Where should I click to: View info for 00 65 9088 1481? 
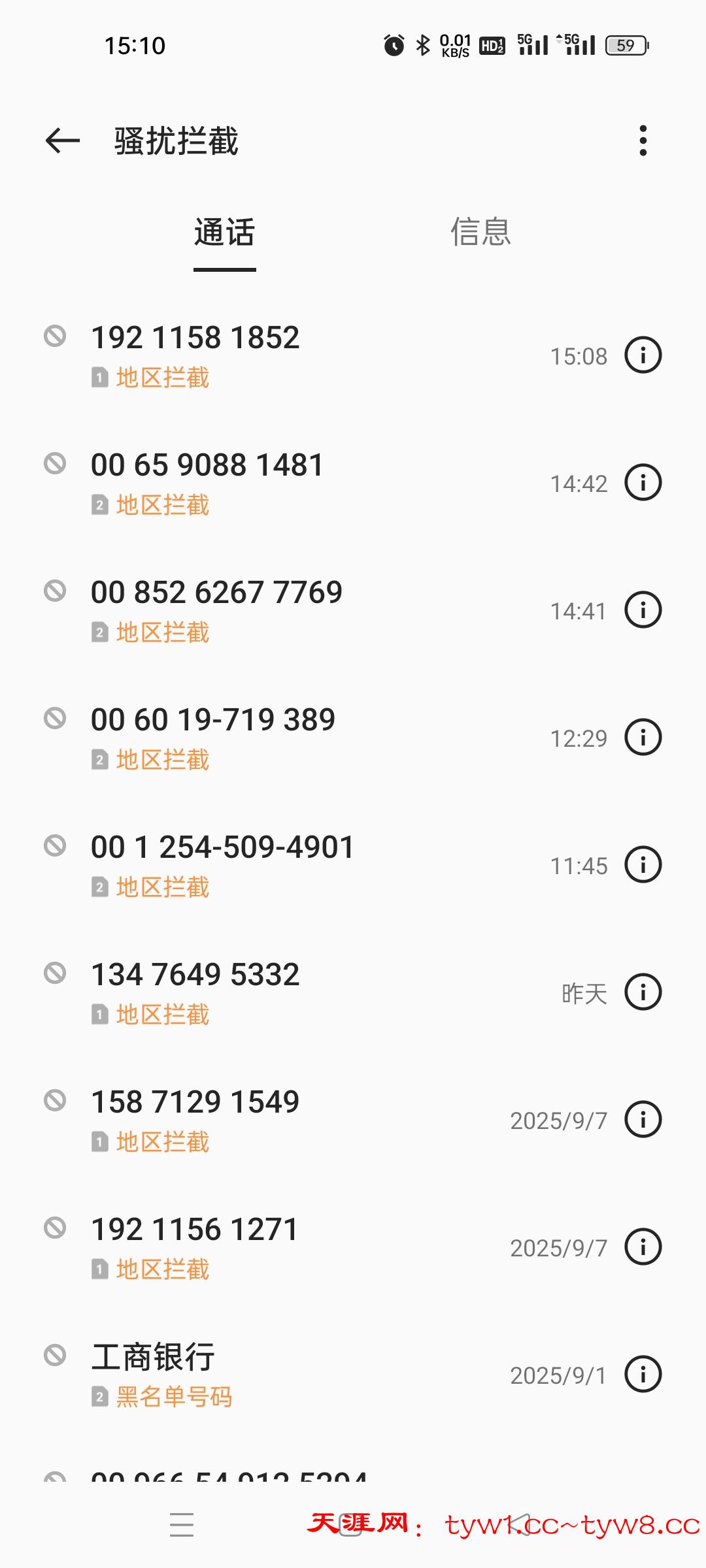[x=643, y=483]
